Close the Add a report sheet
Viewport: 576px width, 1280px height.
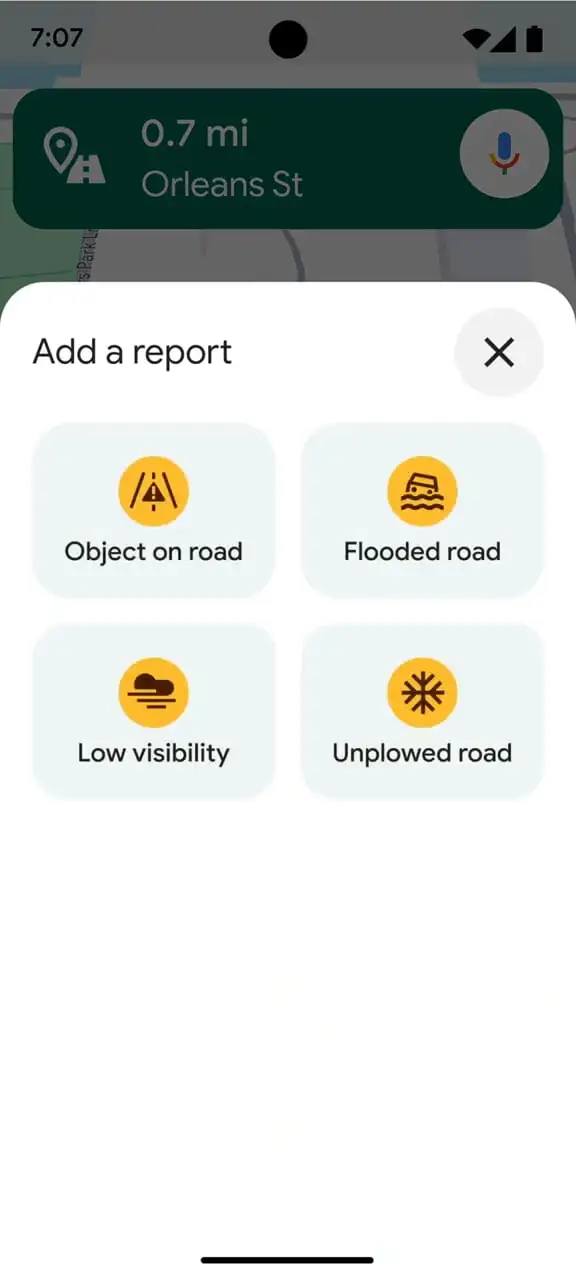pos(498,352)
